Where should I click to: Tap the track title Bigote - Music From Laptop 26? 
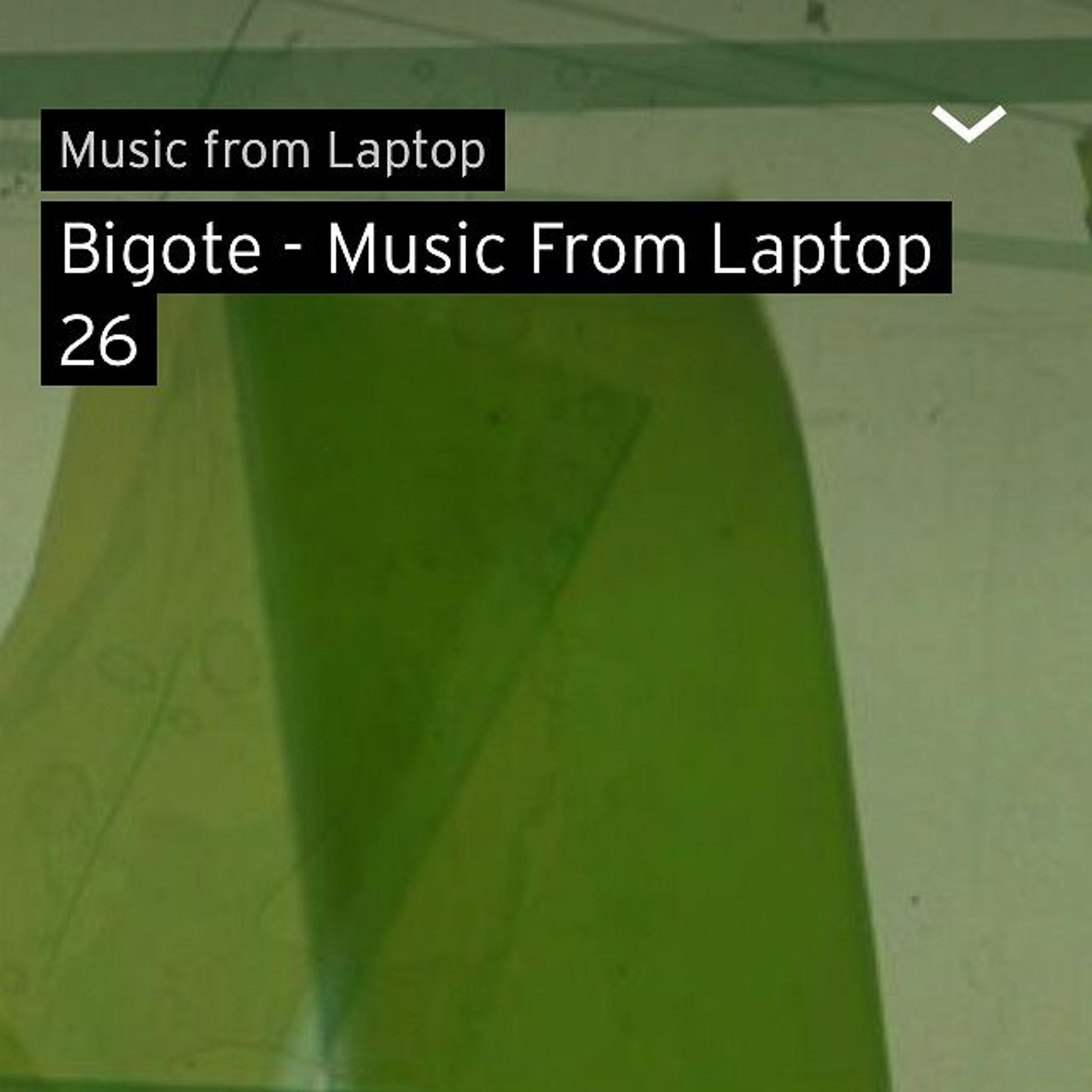pyautogui.click(x=495, y=249)
